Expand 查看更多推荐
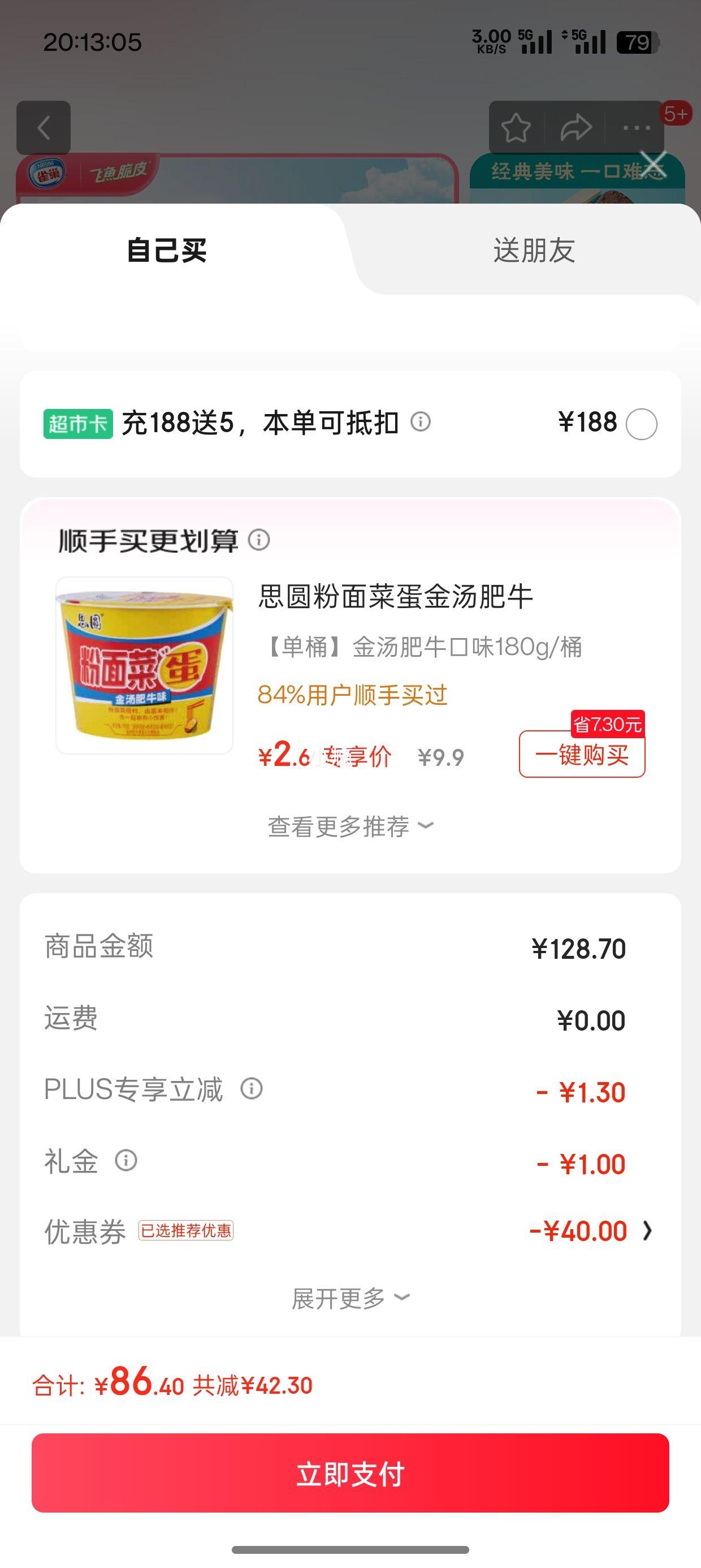Screen dimensions: 701x1568 pyautogui.click(x=350, y=826)
